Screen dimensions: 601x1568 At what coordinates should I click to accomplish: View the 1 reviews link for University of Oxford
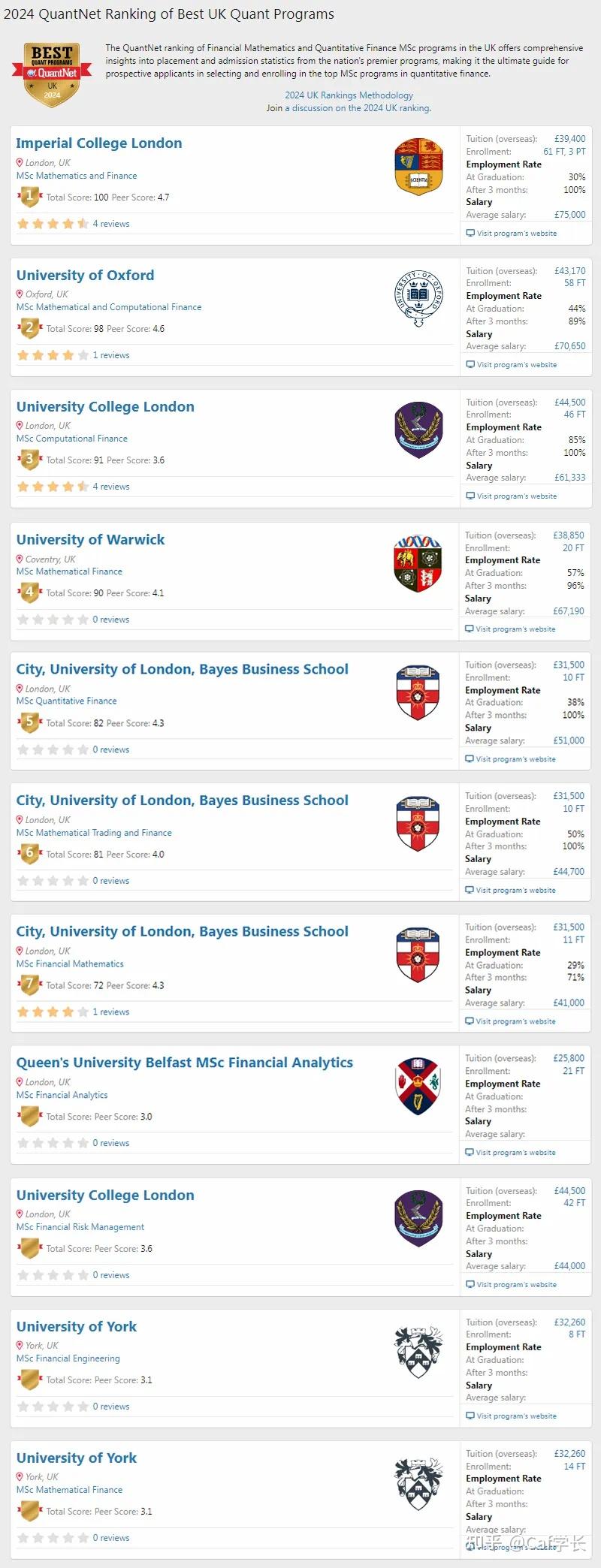click(x=111, y=355)
